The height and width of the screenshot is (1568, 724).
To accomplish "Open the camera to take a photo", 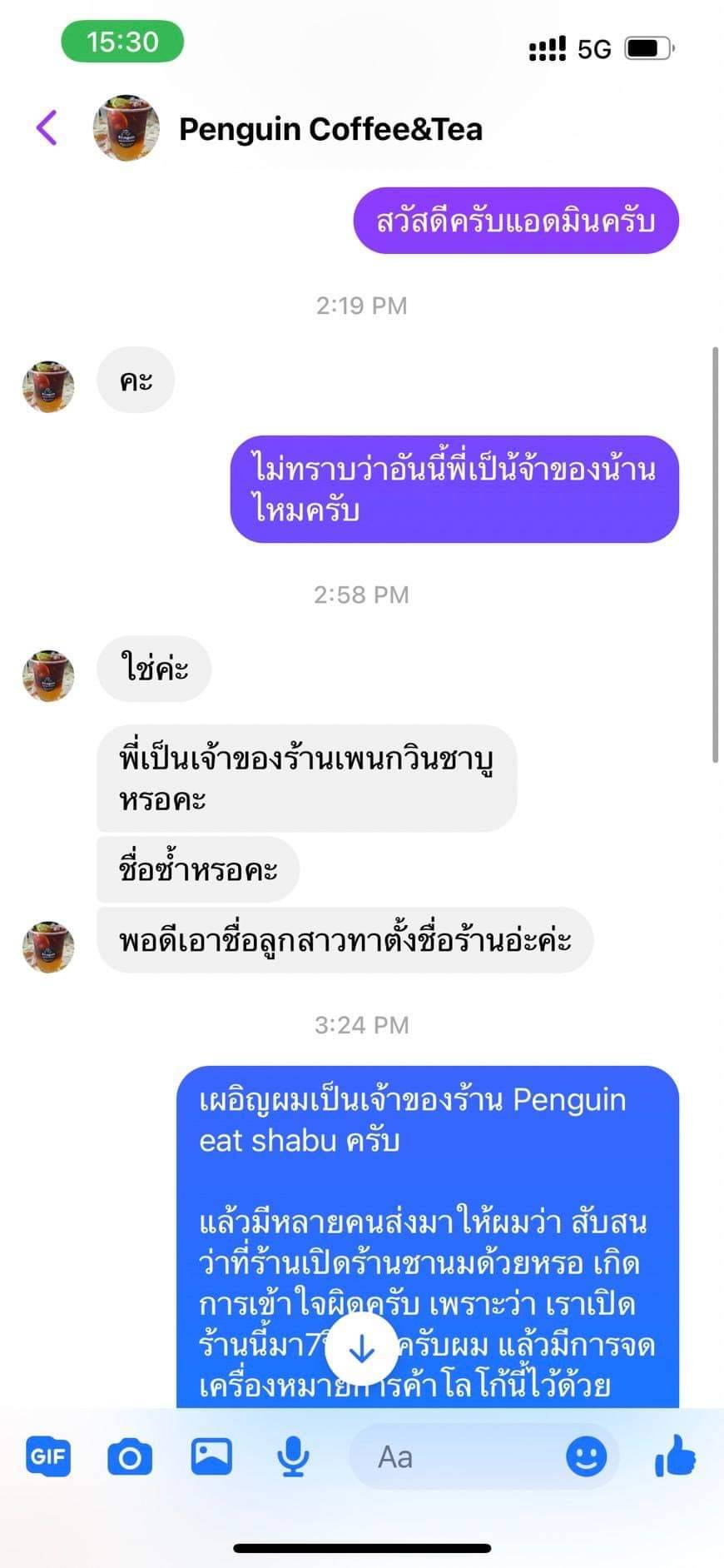I will pos(130,1457).
